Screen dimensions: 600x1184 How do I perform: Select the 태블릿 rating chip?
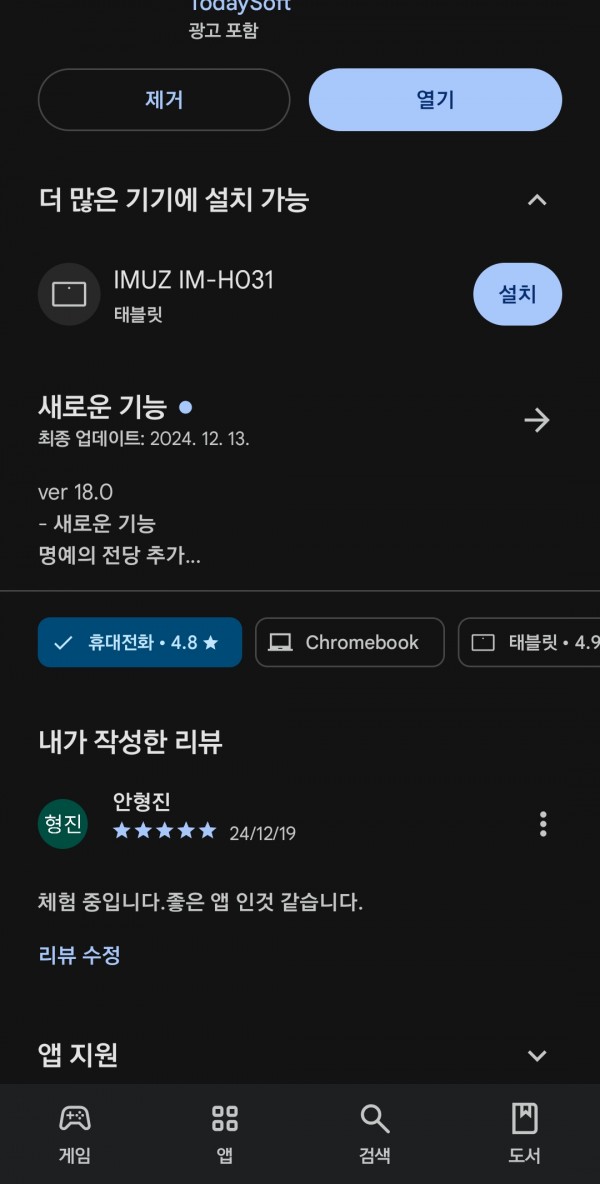(529, 643)
